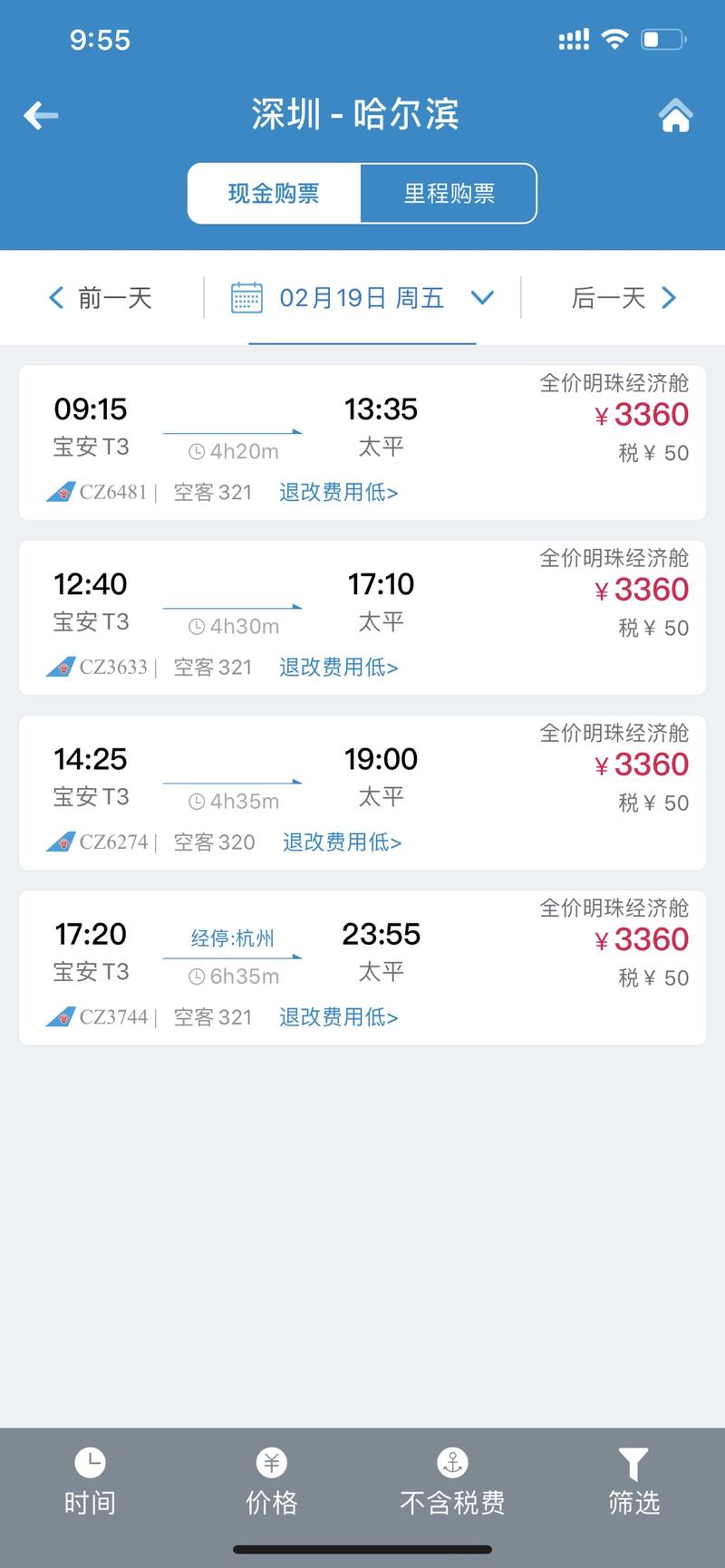Image resolution: width=725 pixels, height=1568 pixels.
Task: Tap the airline logo beside flight CZ3744
Action: point(61,1016)
